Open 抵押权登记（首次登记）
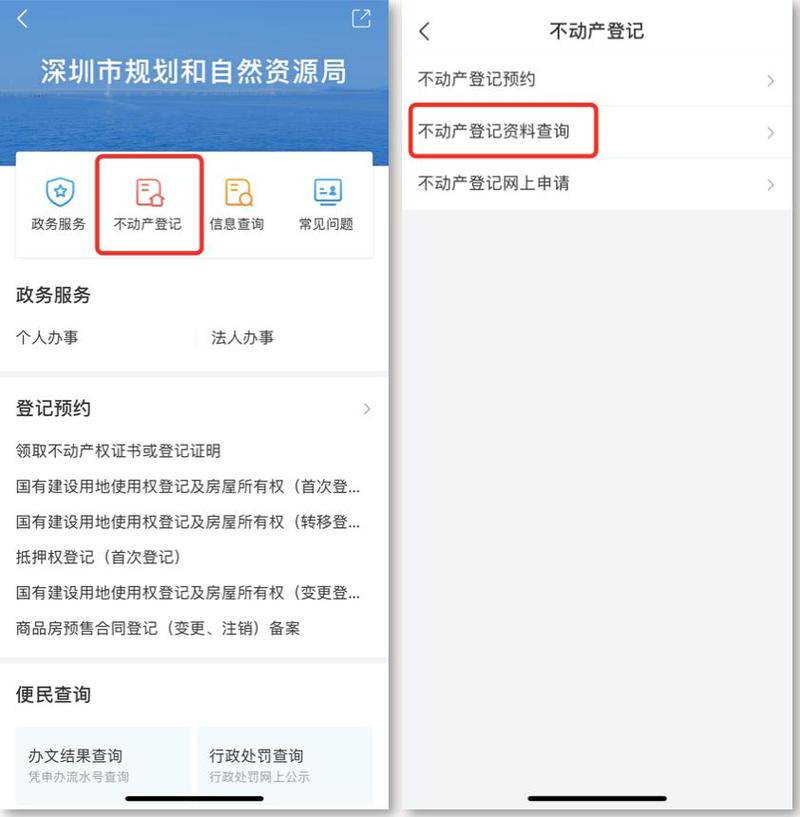This screenshot has height=817, width=800. coord(98,557)
